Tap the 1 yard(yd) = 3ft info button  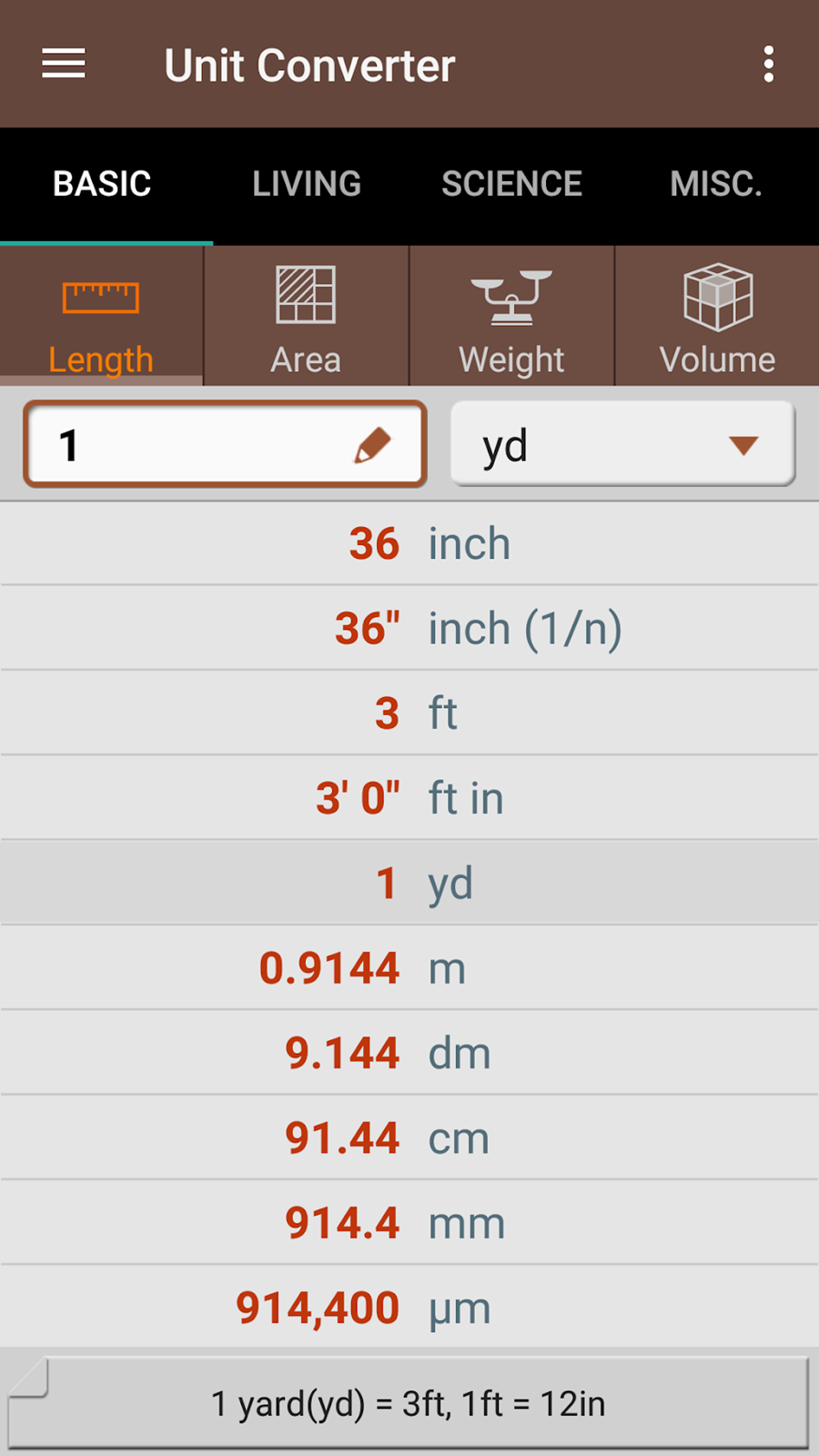(x=409, y=1403)
